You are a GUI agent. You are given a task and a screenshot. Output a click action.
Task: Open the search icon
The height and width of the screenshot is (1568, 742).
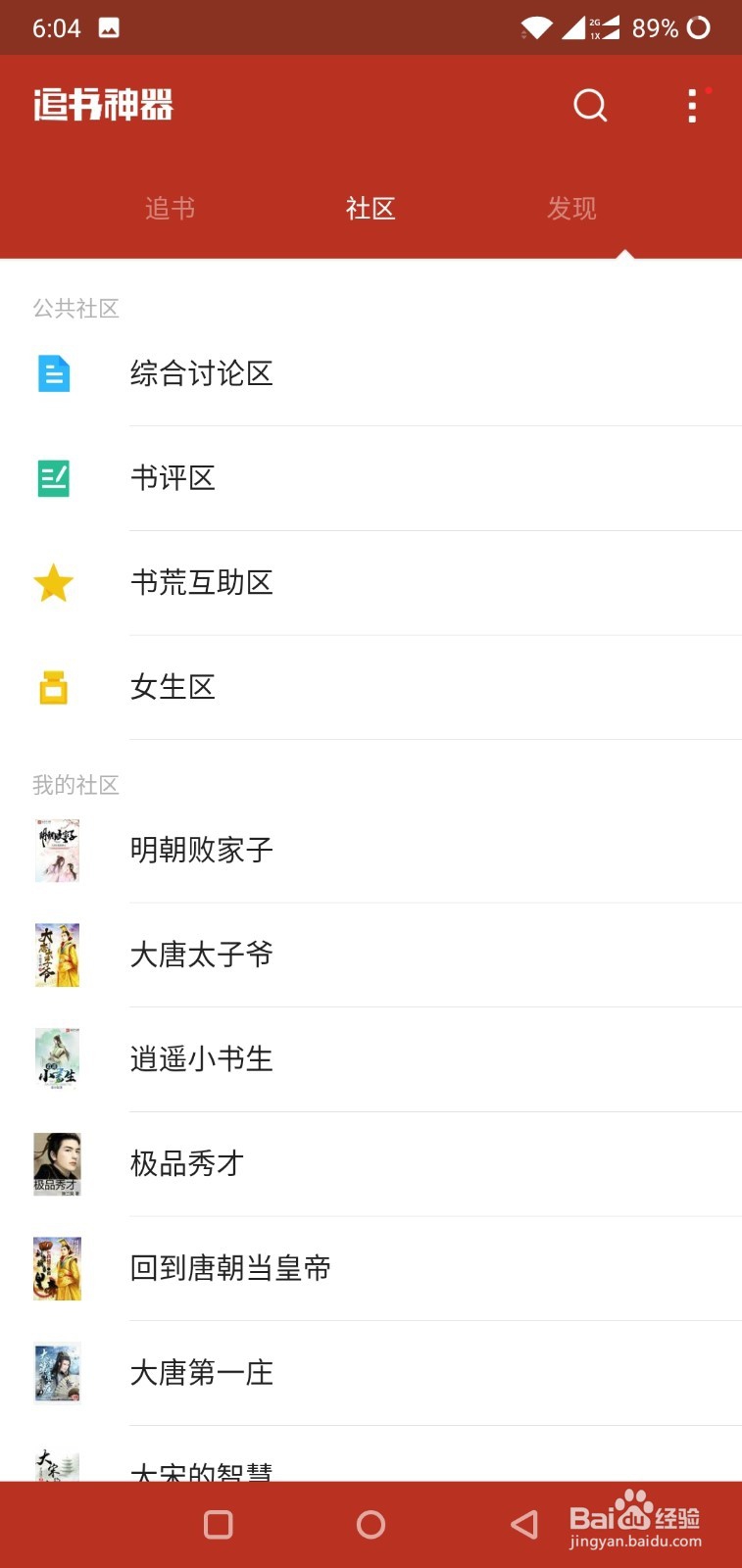(589, 105)
